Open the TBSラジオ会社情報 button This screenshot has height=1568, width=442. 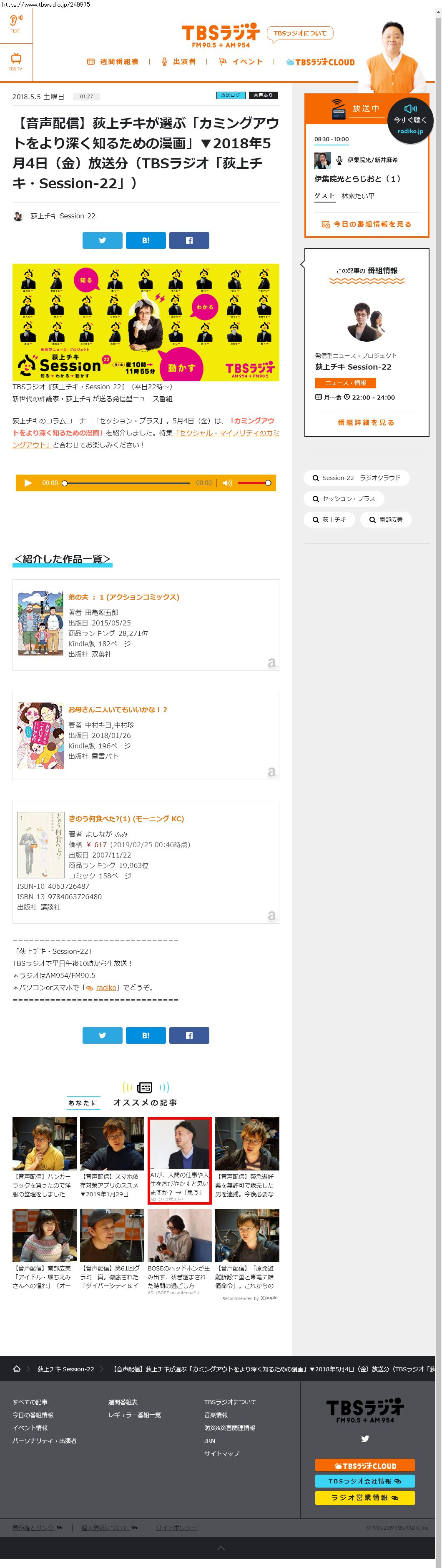[365, 1481]
